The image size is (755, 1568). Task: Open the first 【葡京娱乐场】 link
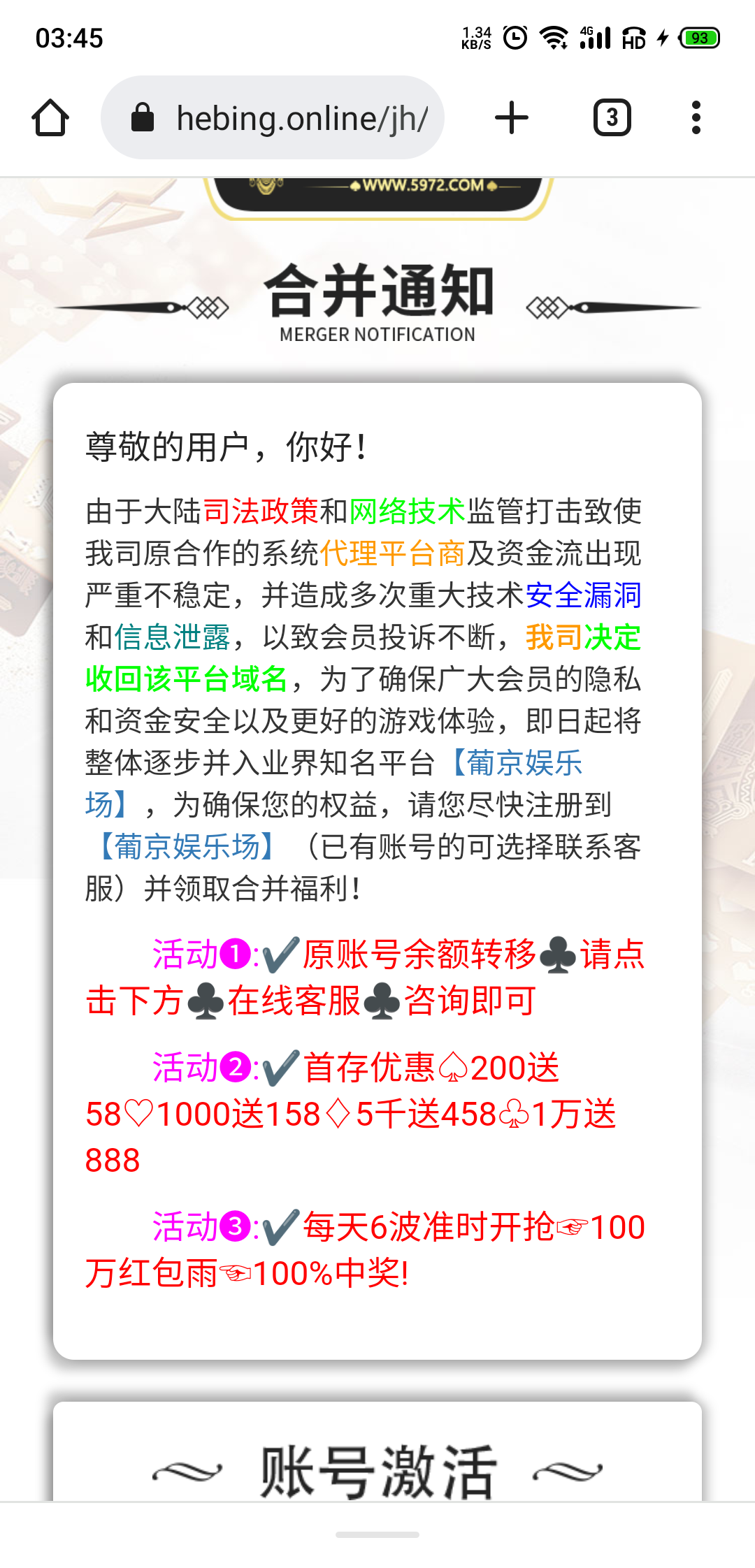tap(516, 763)
